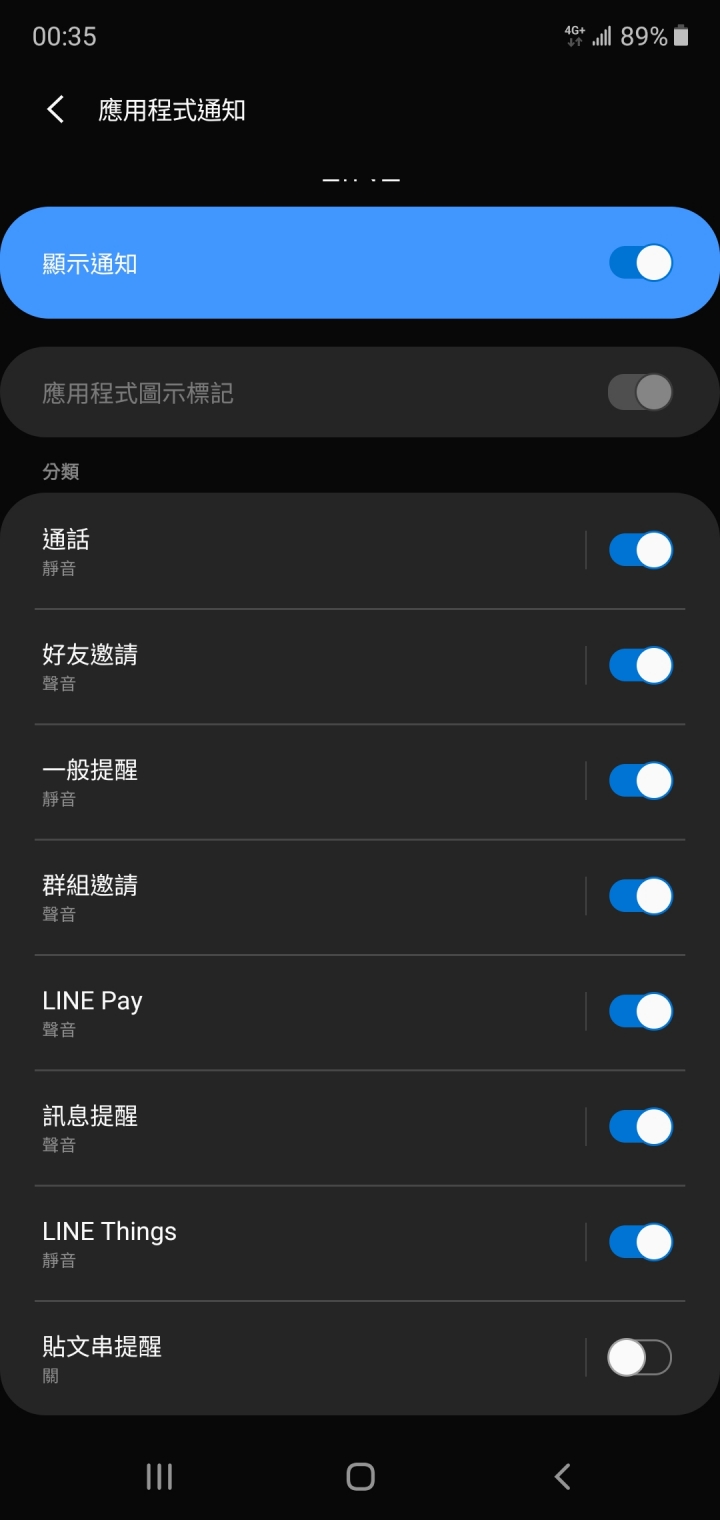720x1520 pixels.
Task: Switch off LINE Pay notifications
Action: [640, 1011]
